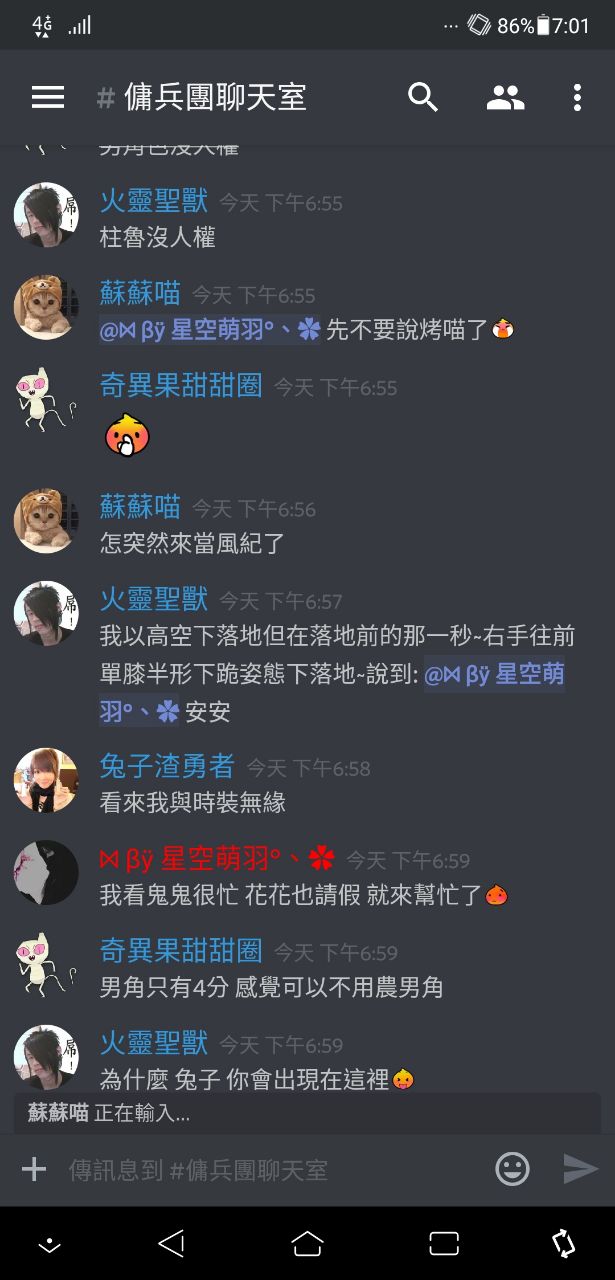Screen dimensions: 615x1280
Task: Open the red-named 星空萌羽 user's avatar
Action: [x=46, y=872]
